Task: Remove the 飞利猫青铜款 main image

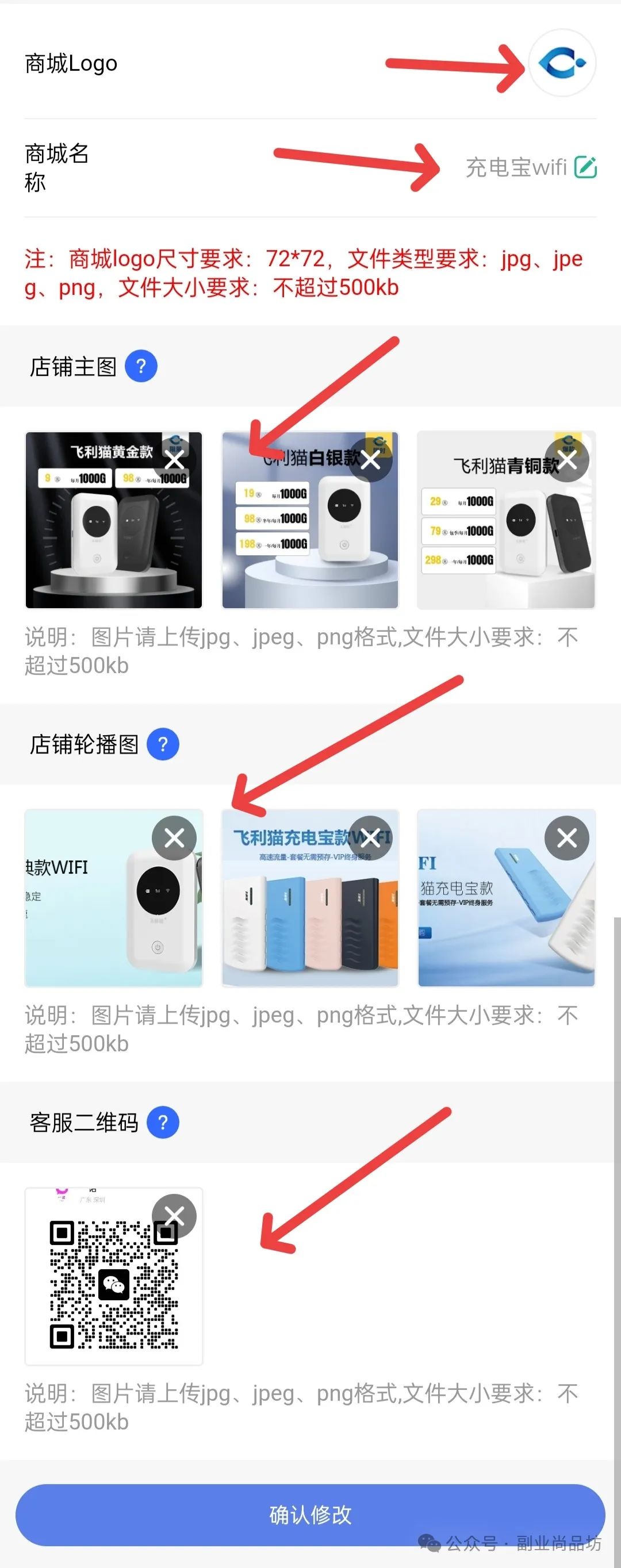Action: (567, 460)
